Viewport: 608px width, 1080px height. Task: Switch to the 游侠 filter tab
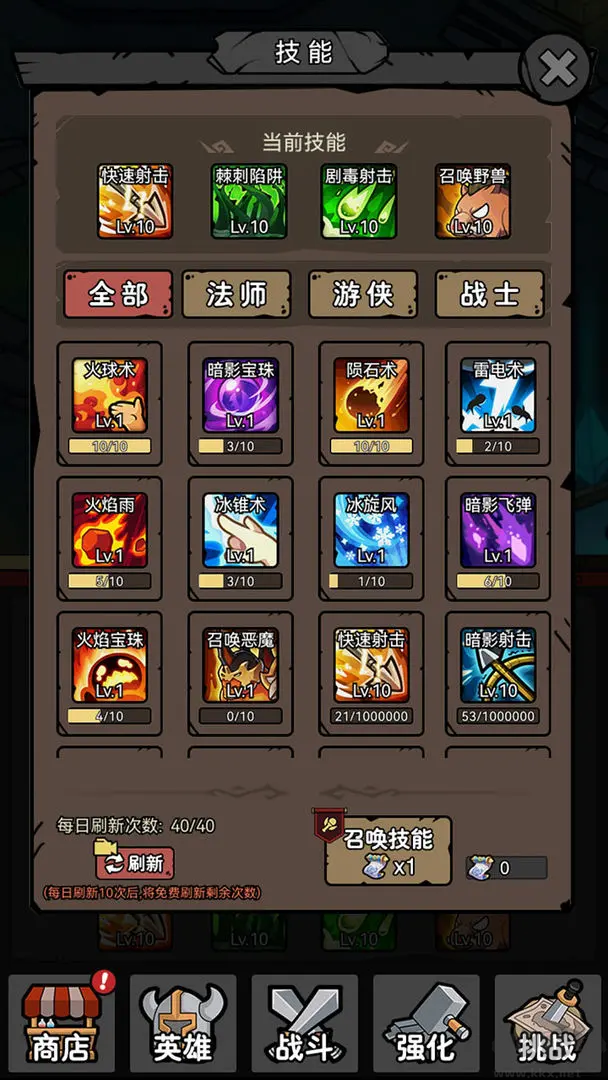[362, 295]
